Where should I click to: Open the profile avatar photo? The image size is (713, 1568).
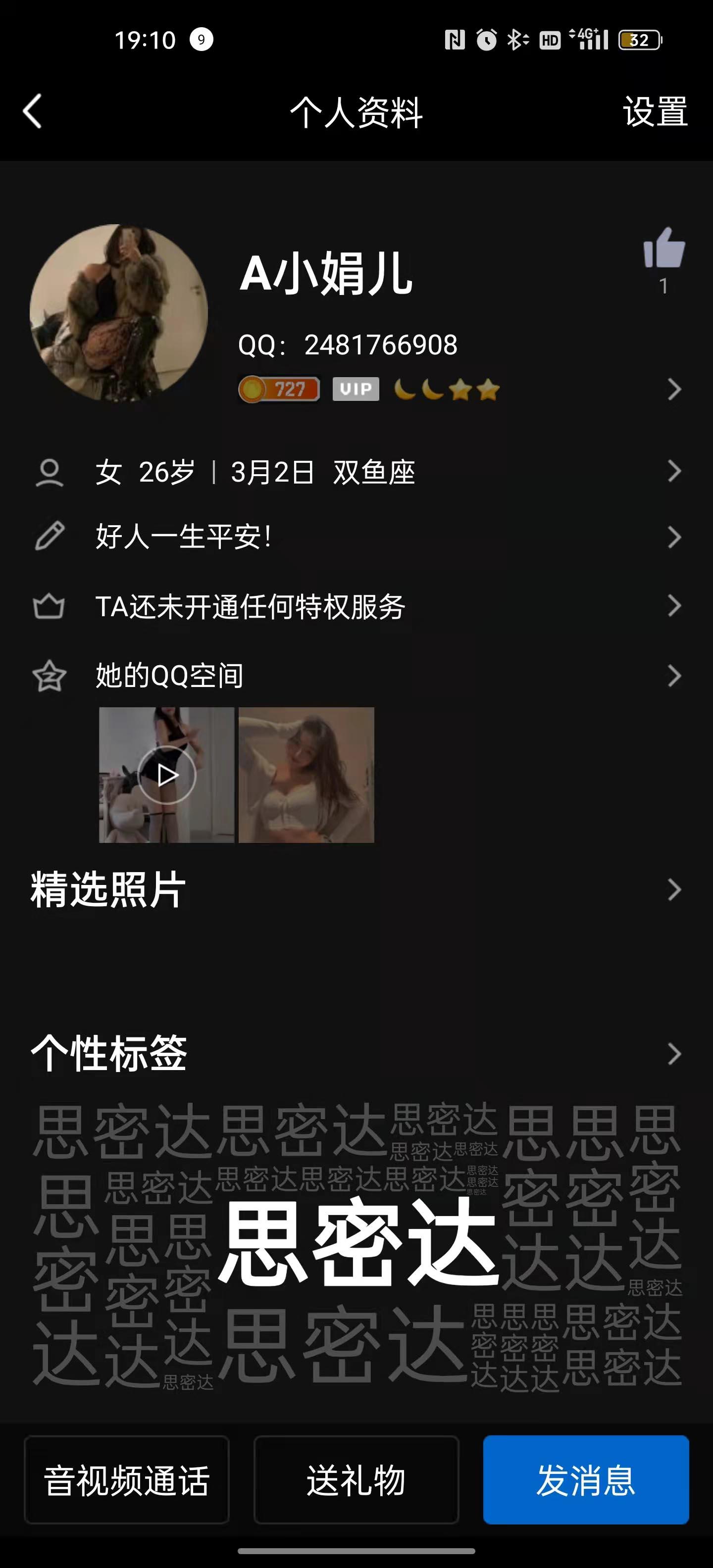click(119, 312)
